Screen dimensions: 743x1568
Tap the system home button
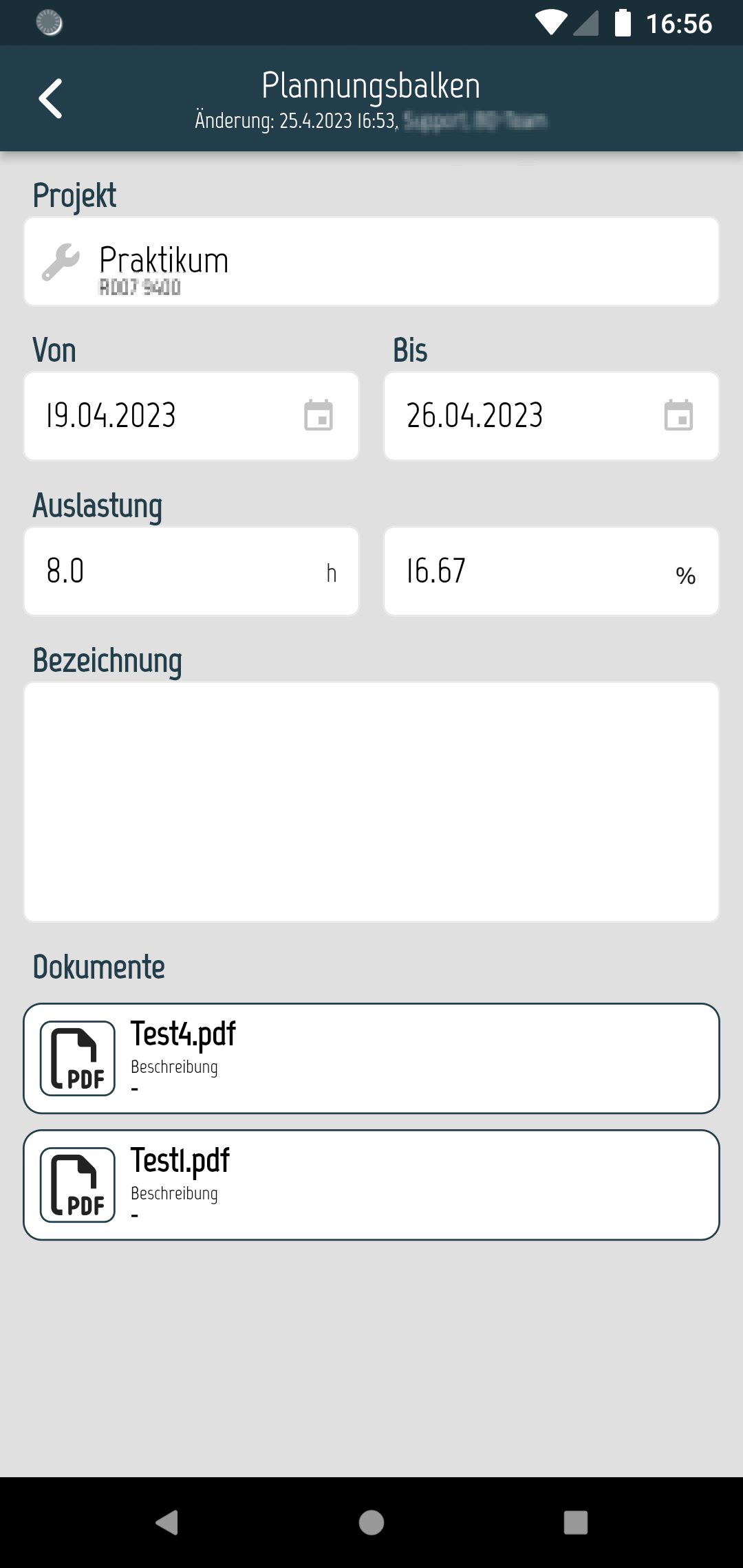coord(371,1523)
